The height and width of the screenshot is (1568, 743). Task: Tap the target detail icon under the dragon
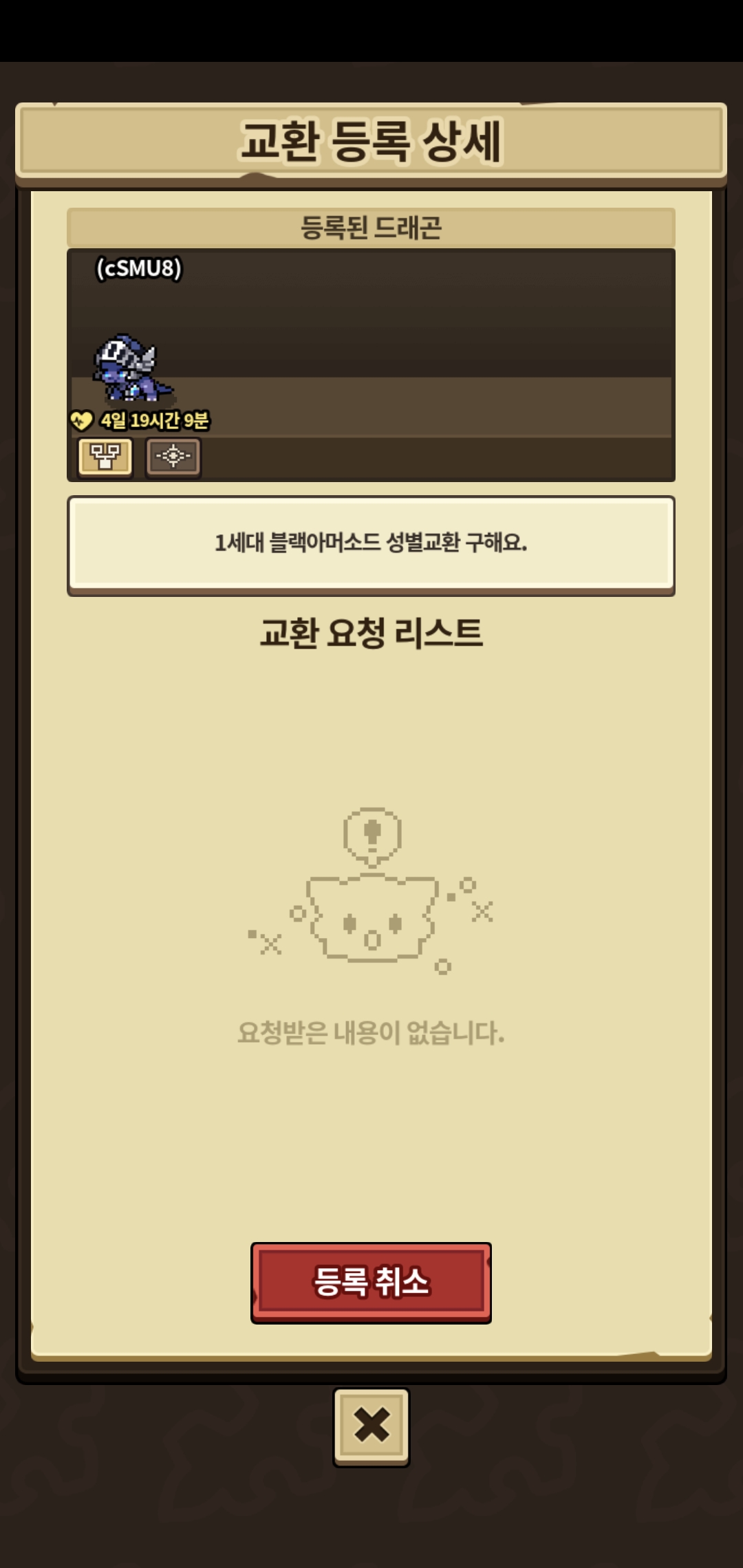173,457
